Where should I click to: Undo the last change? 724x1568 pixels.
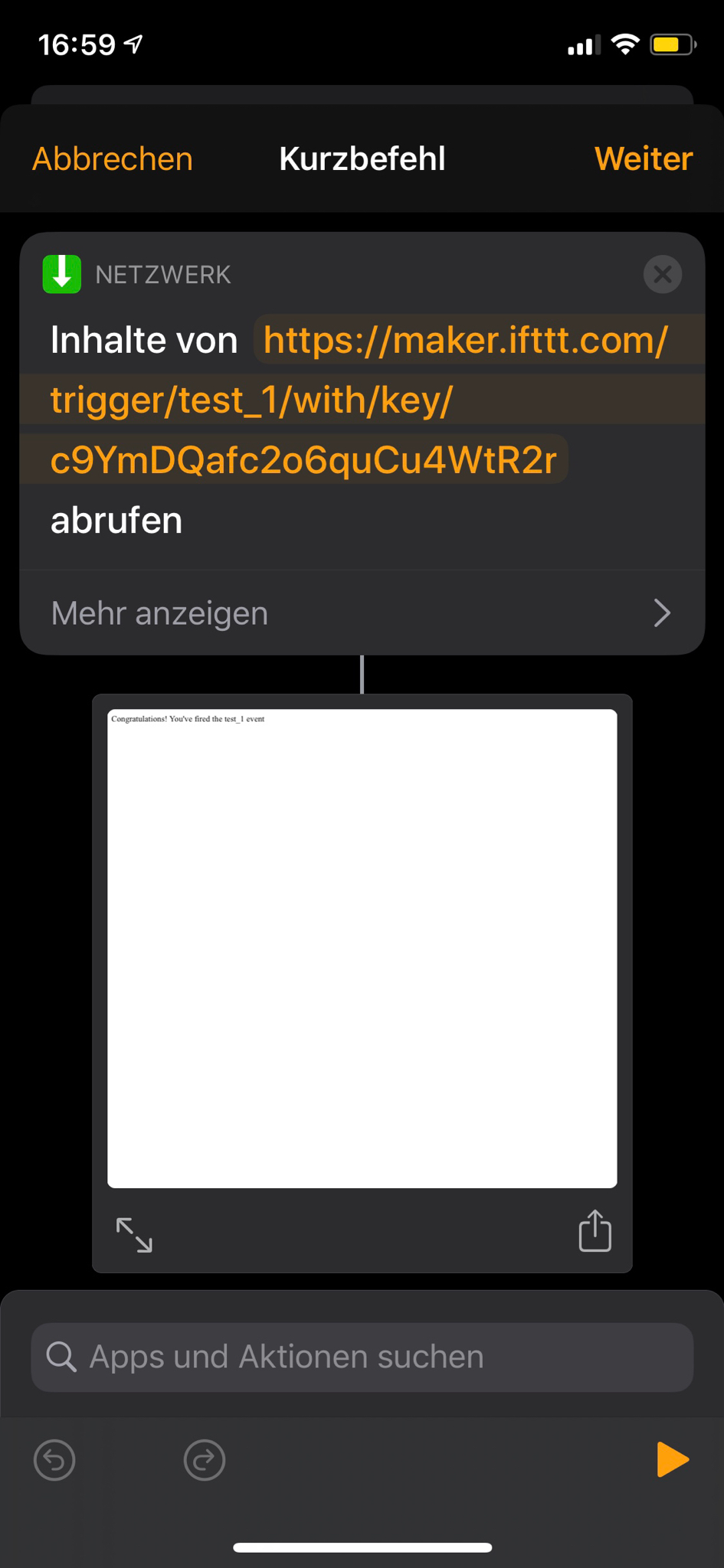(54, 1460)
